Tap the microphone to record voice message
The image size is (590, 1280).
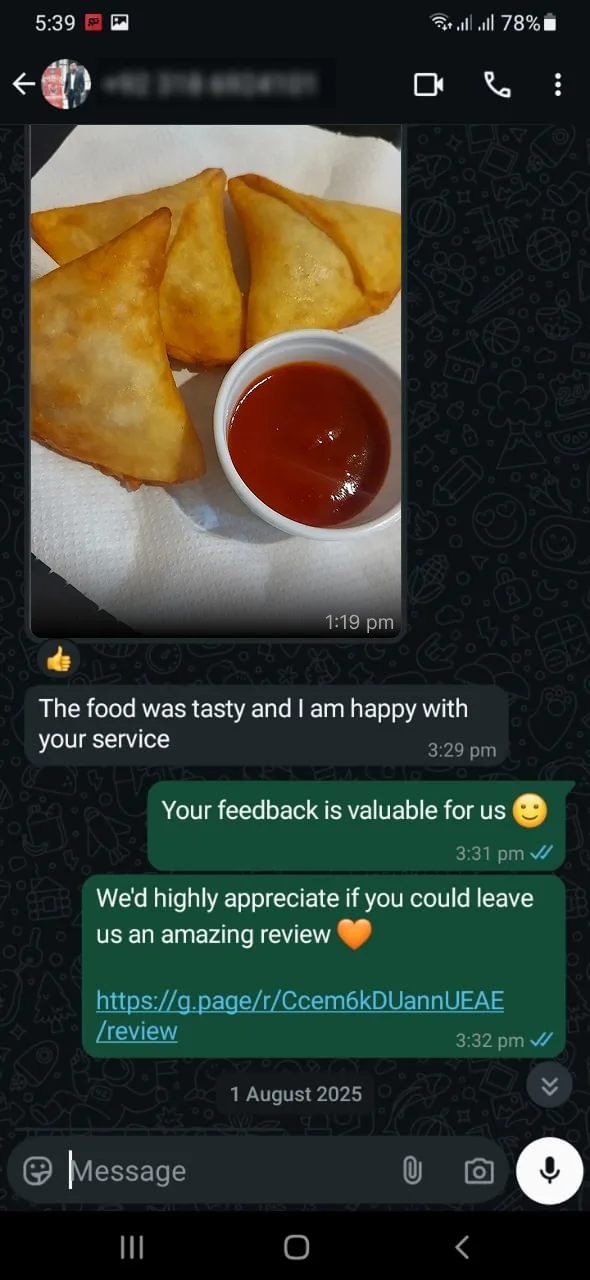point(549,1171)
